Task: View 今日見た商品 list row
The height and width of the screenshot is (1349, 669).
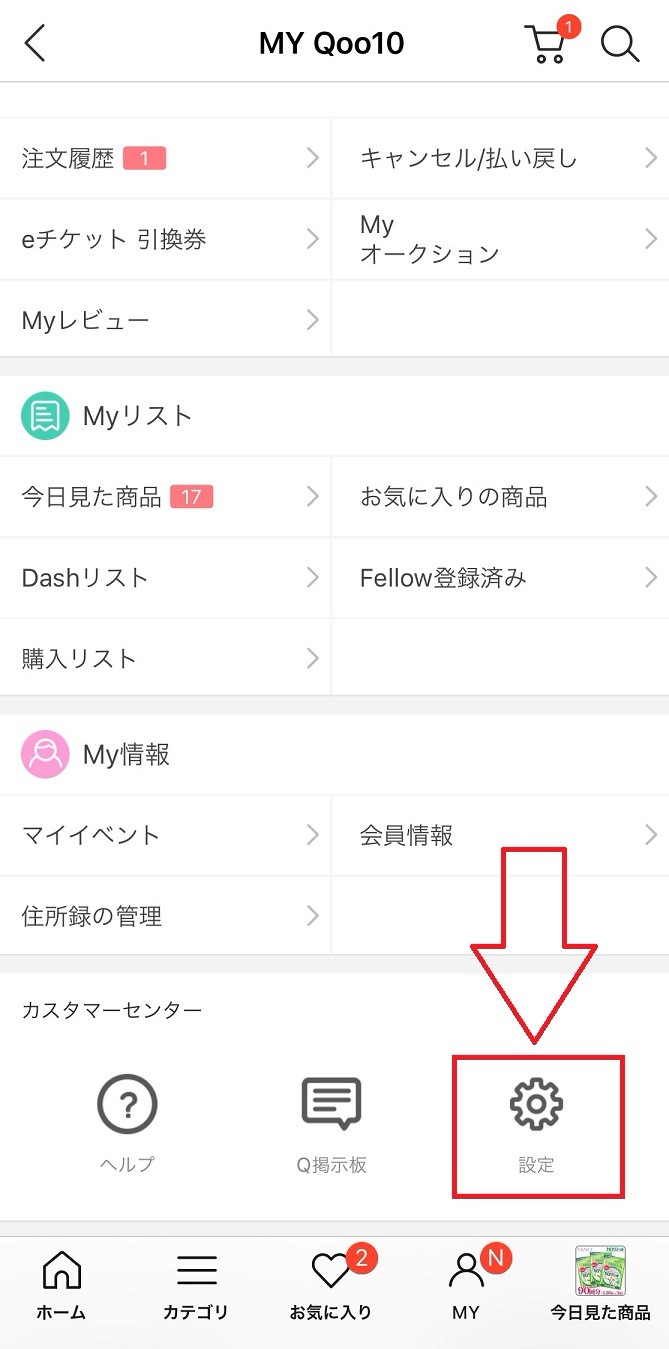Action: (165, 497)
